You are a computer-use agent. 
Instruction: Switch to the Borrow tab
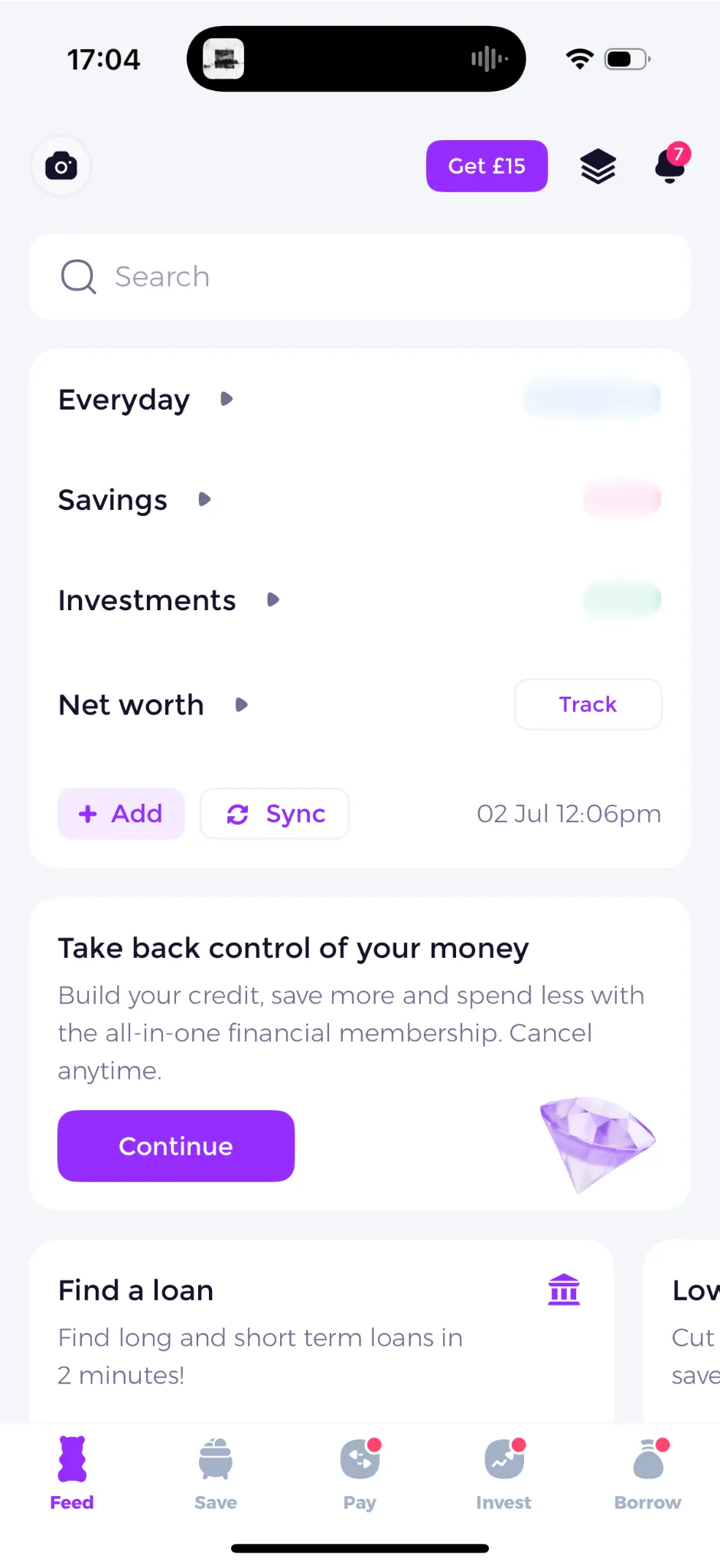(647, 1474)
